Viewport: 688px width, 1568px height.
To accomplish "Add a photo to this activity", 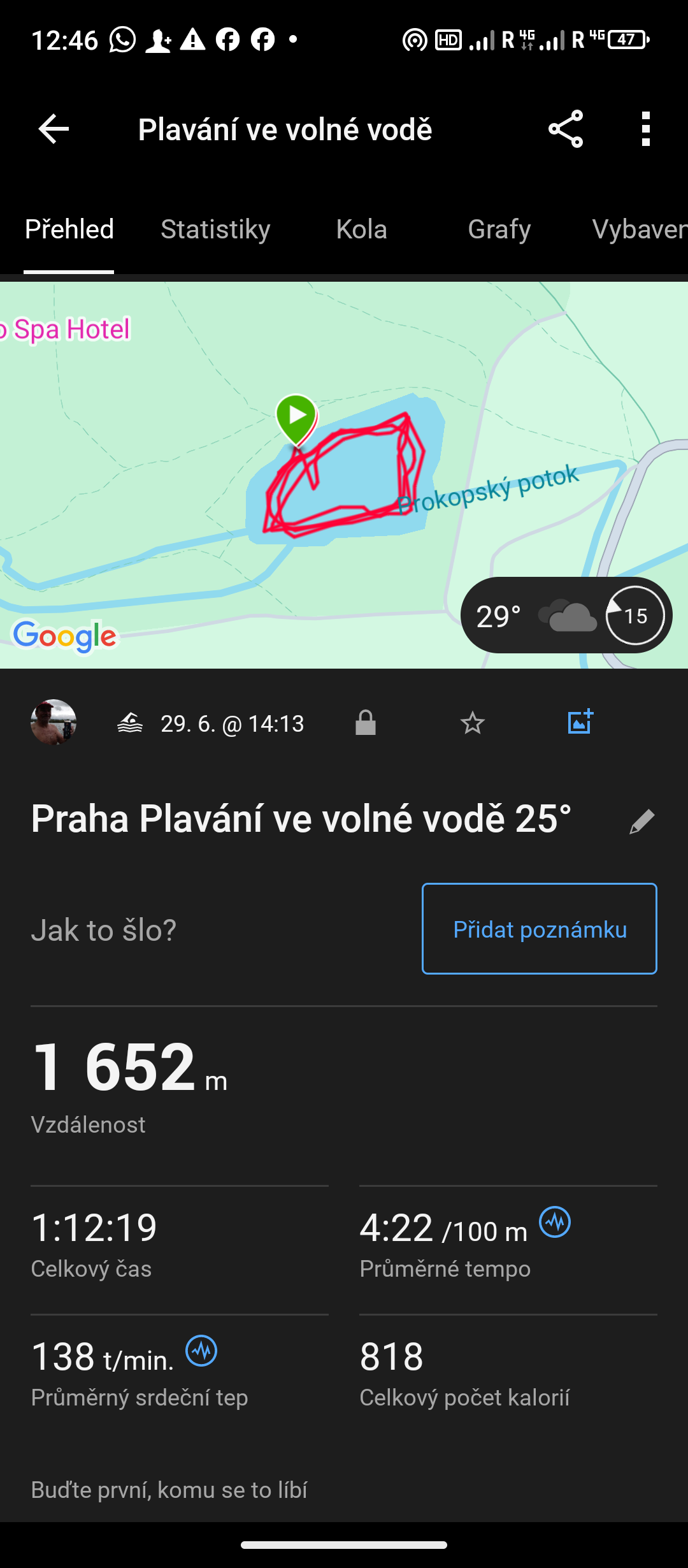I will point(580,722).
